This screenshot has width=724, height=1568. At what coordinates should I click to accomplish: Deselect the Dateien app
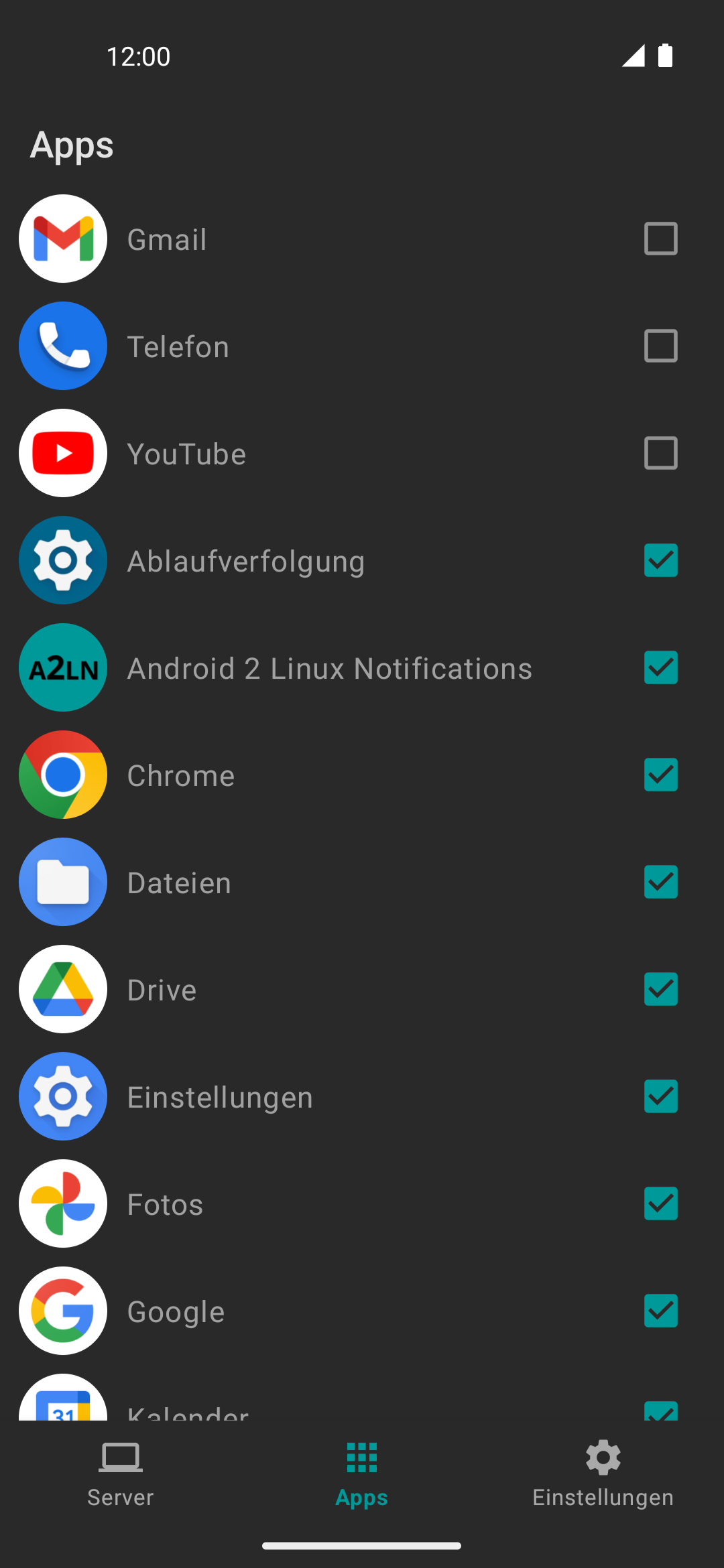point(660,882)
